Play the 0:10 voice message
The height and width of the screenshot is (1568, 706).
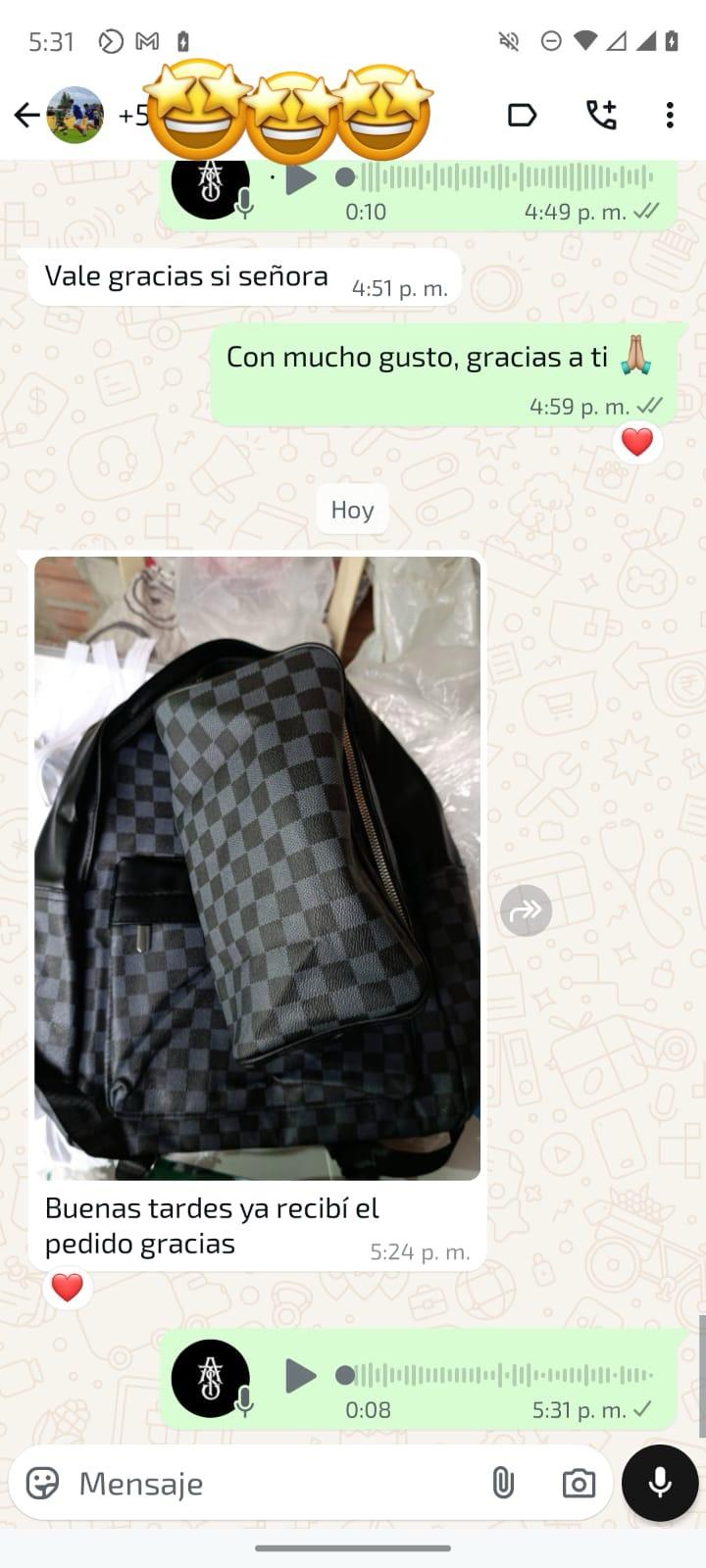coord(300,179)
